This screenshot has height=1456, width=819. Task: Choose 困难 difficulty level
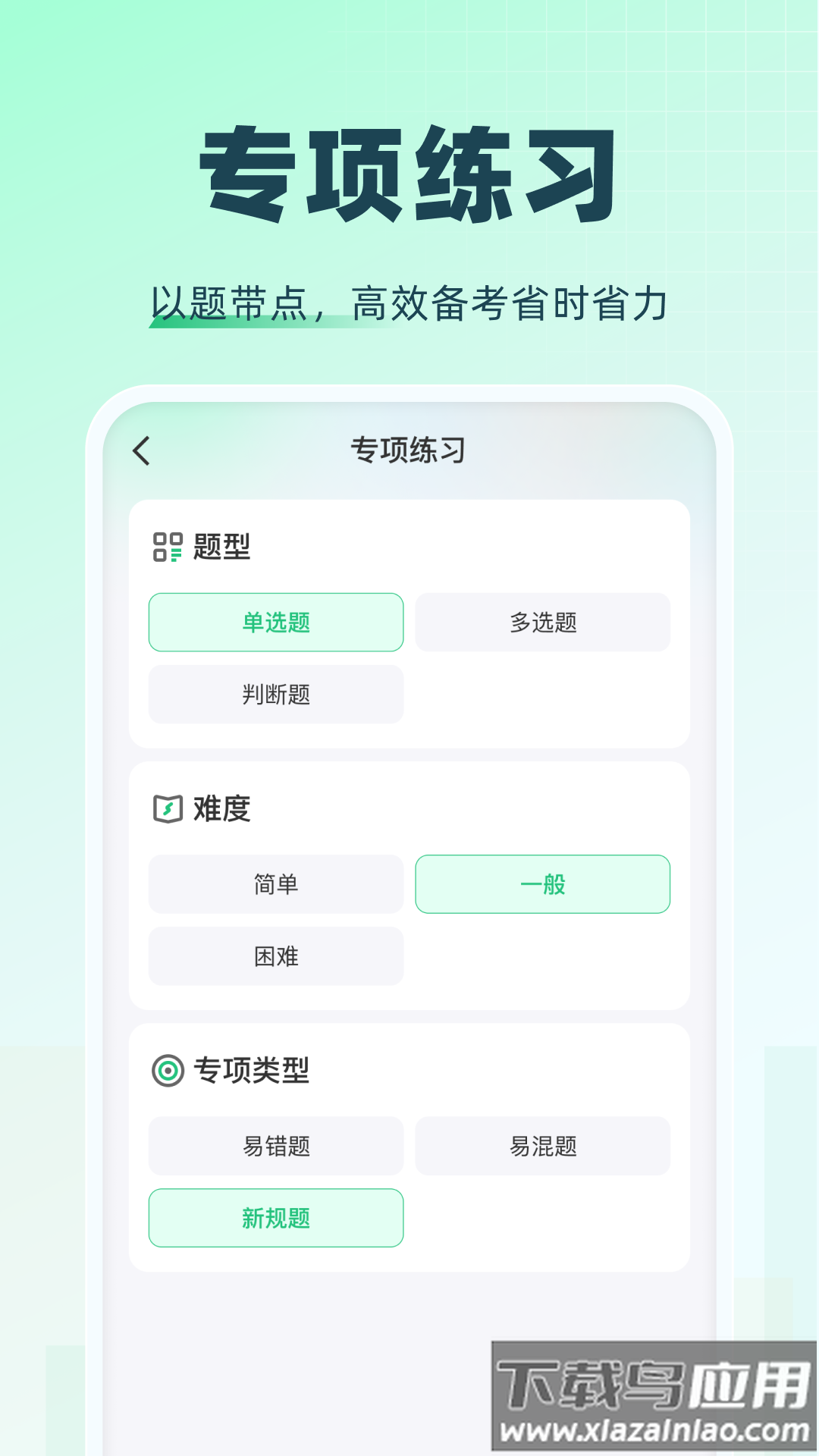click(276, 956)
